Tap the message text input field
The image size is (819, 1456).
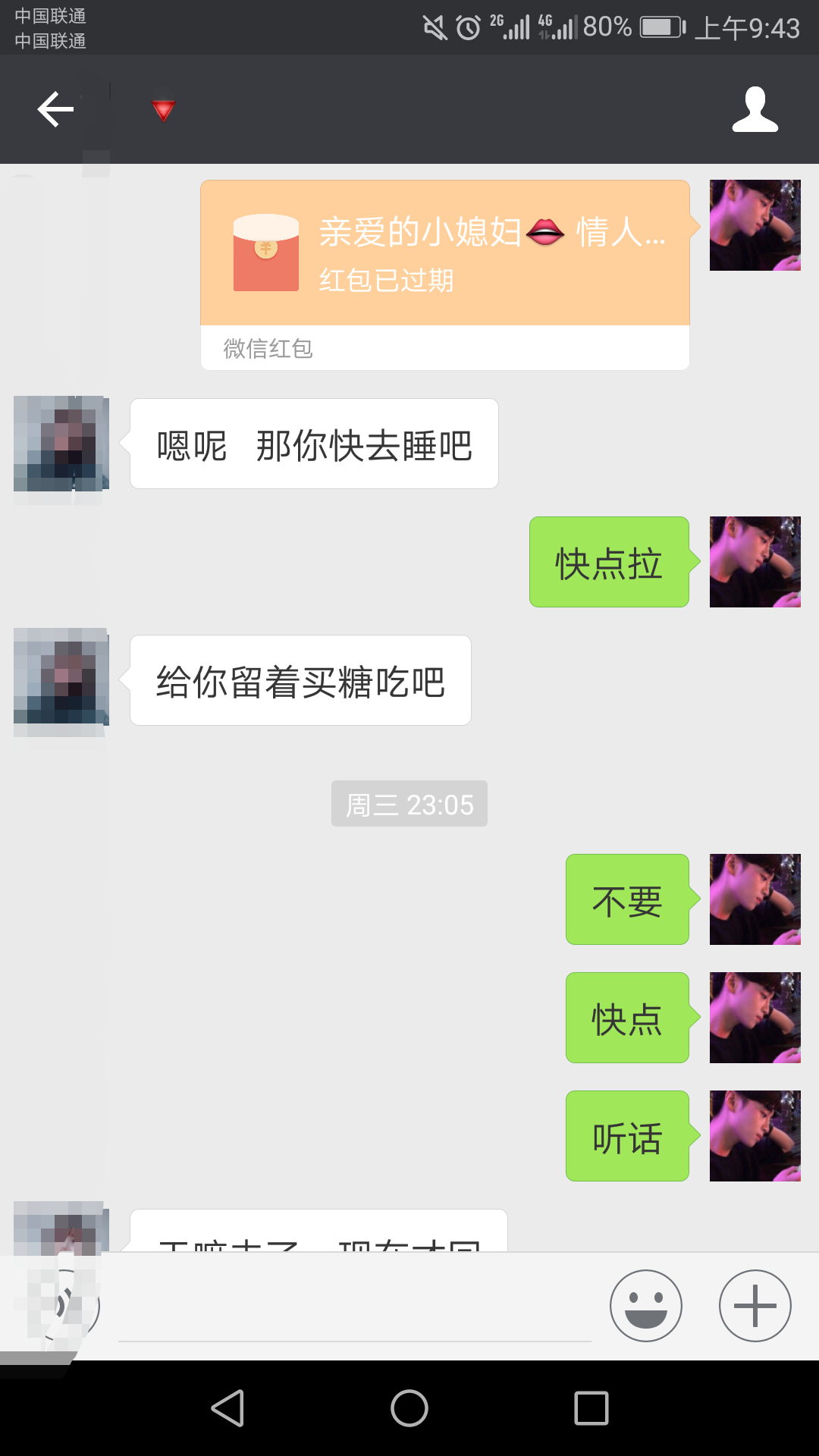(355, 1307)
